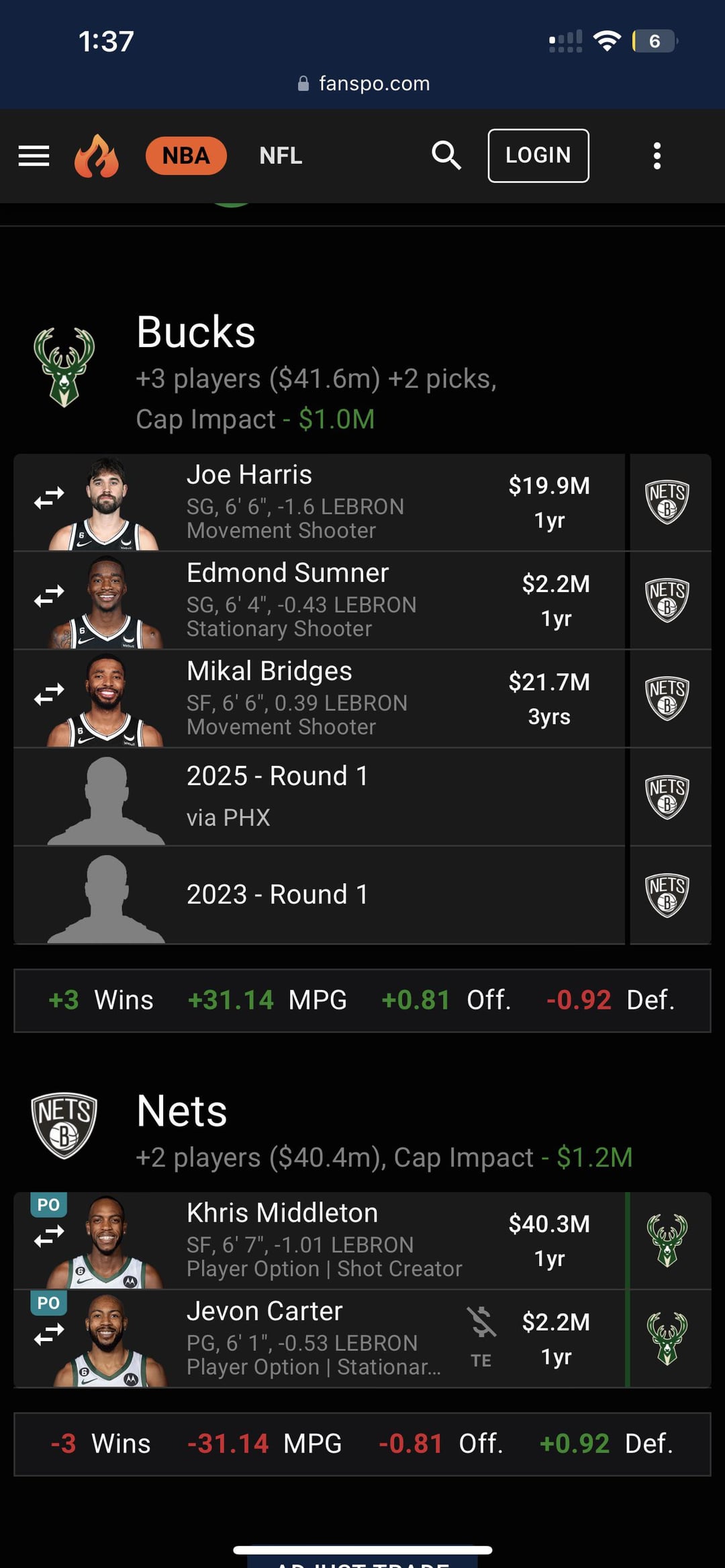This screenshot has width=725, height=1568.
Task: Tap the swap arrows beside Khris Middleton
Action: pos(49,1236)
